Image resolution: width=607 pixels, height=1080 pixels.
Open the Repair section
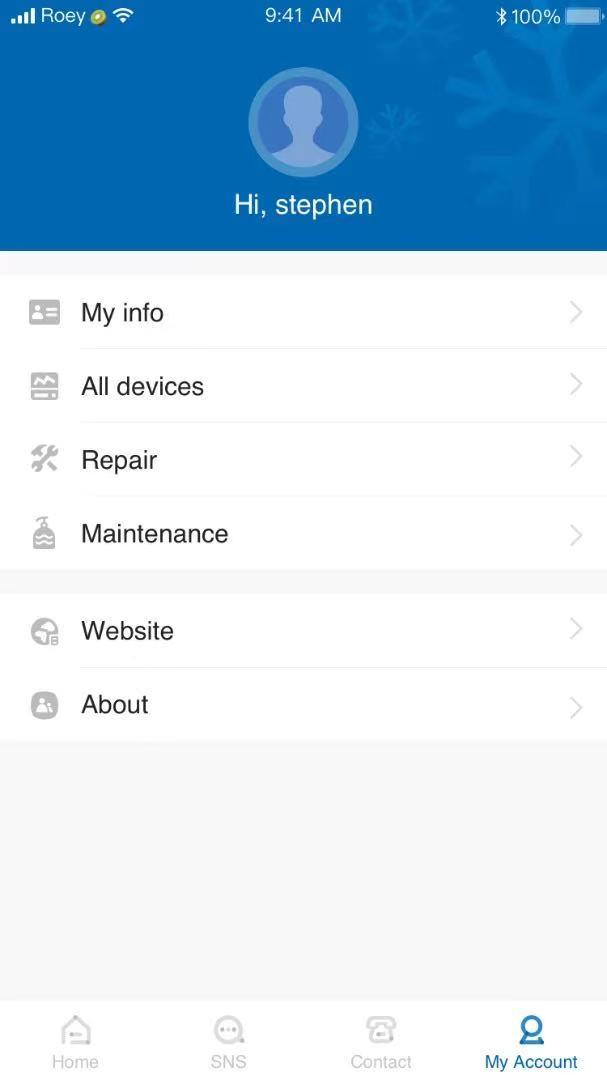pyautogui.click(x=303, y=460)
